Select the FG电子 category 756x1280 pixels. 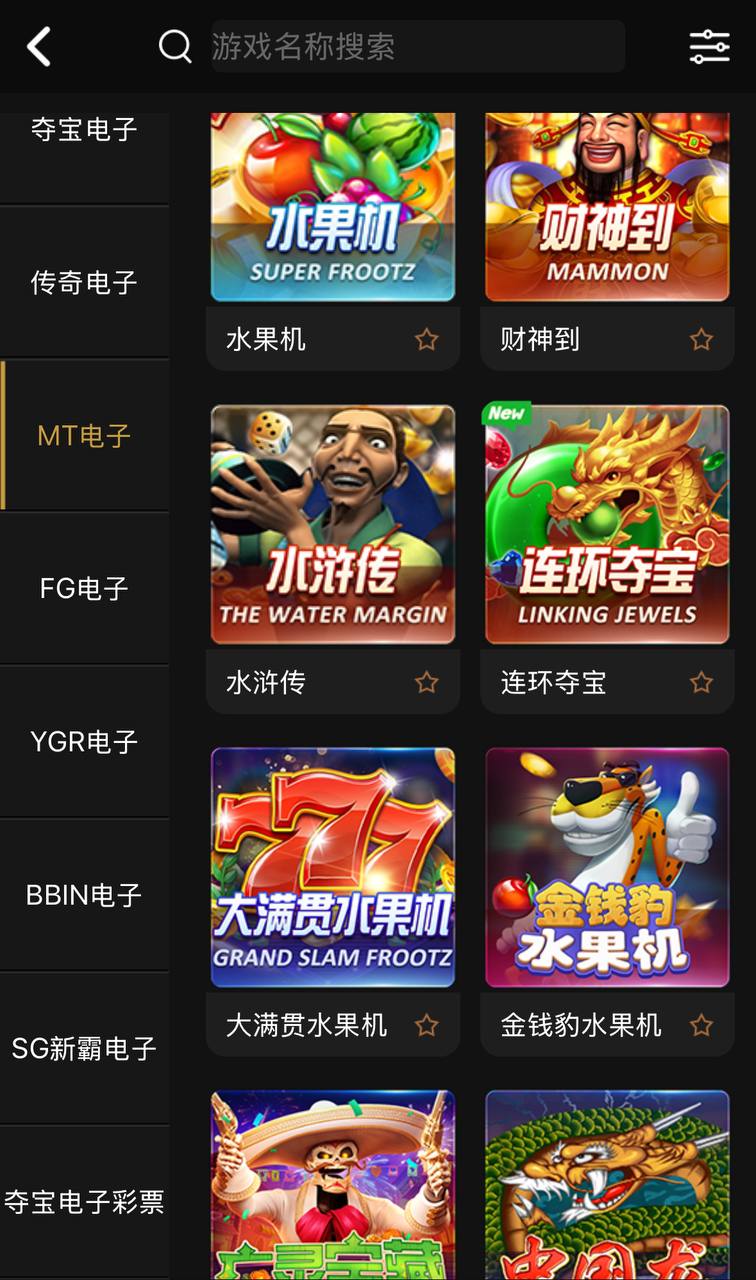84,588
